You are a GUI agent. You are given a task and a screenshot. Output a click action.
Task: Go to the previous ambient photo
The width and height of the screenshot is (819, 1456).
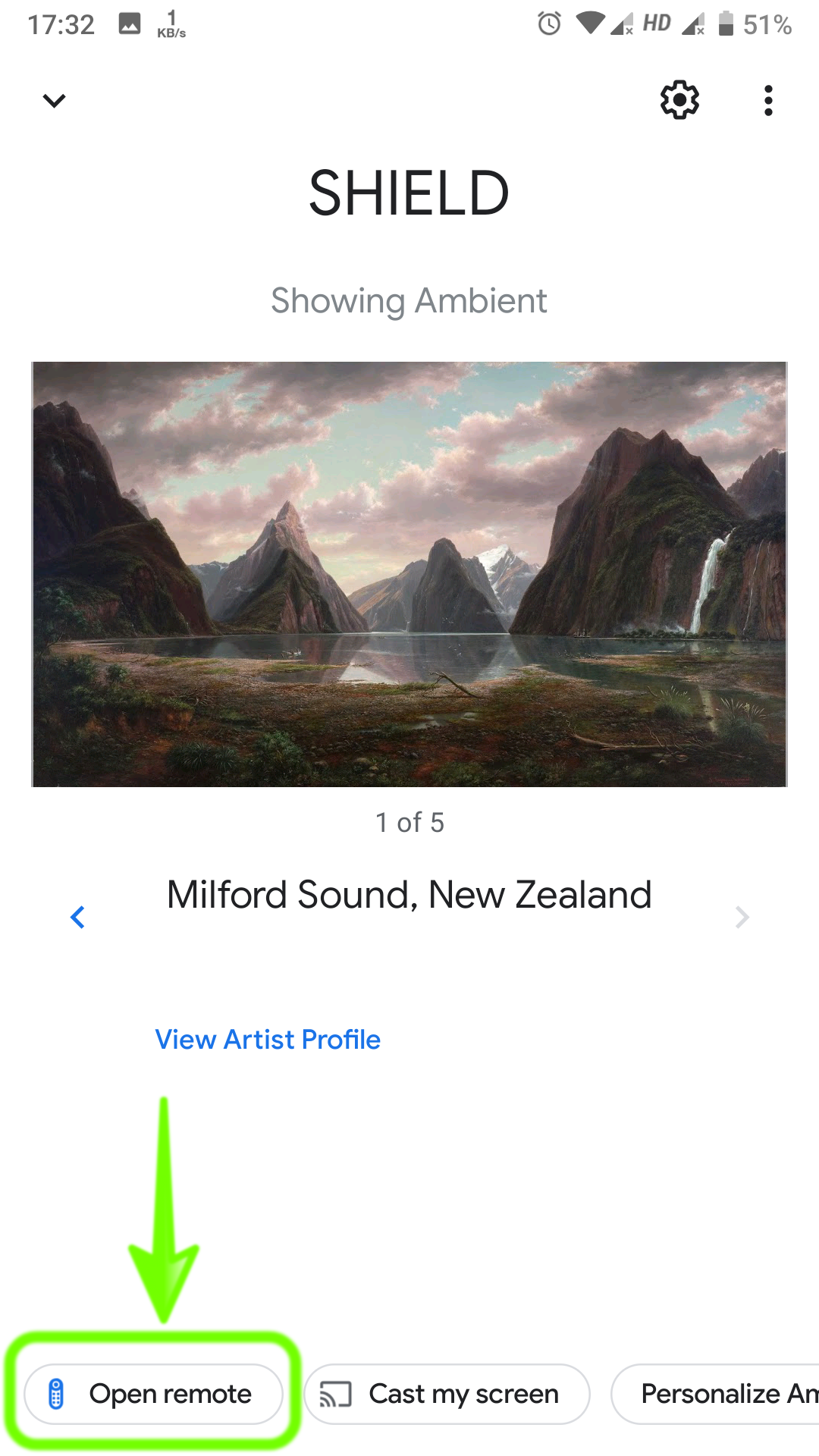coord(77,917)
